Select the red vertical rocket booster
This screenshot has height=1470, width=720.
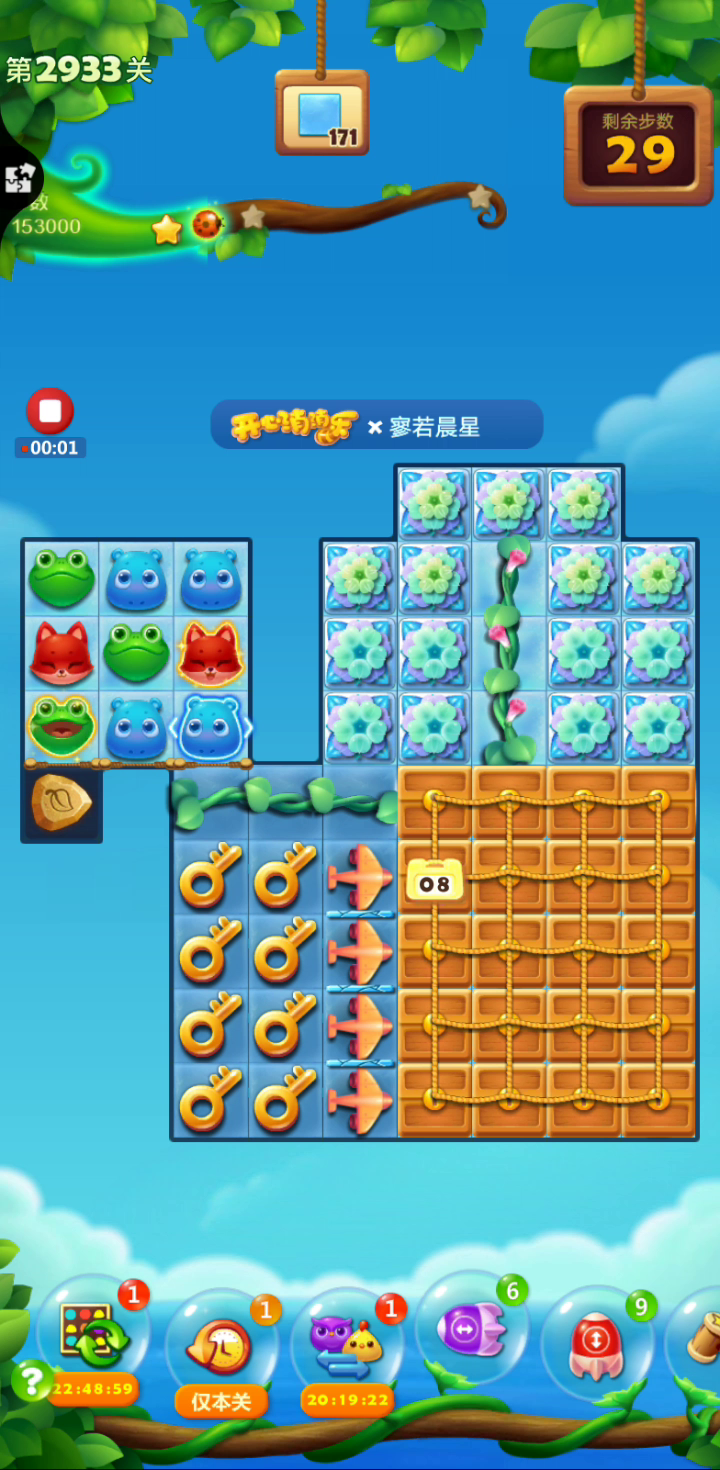pos(597,1342)
